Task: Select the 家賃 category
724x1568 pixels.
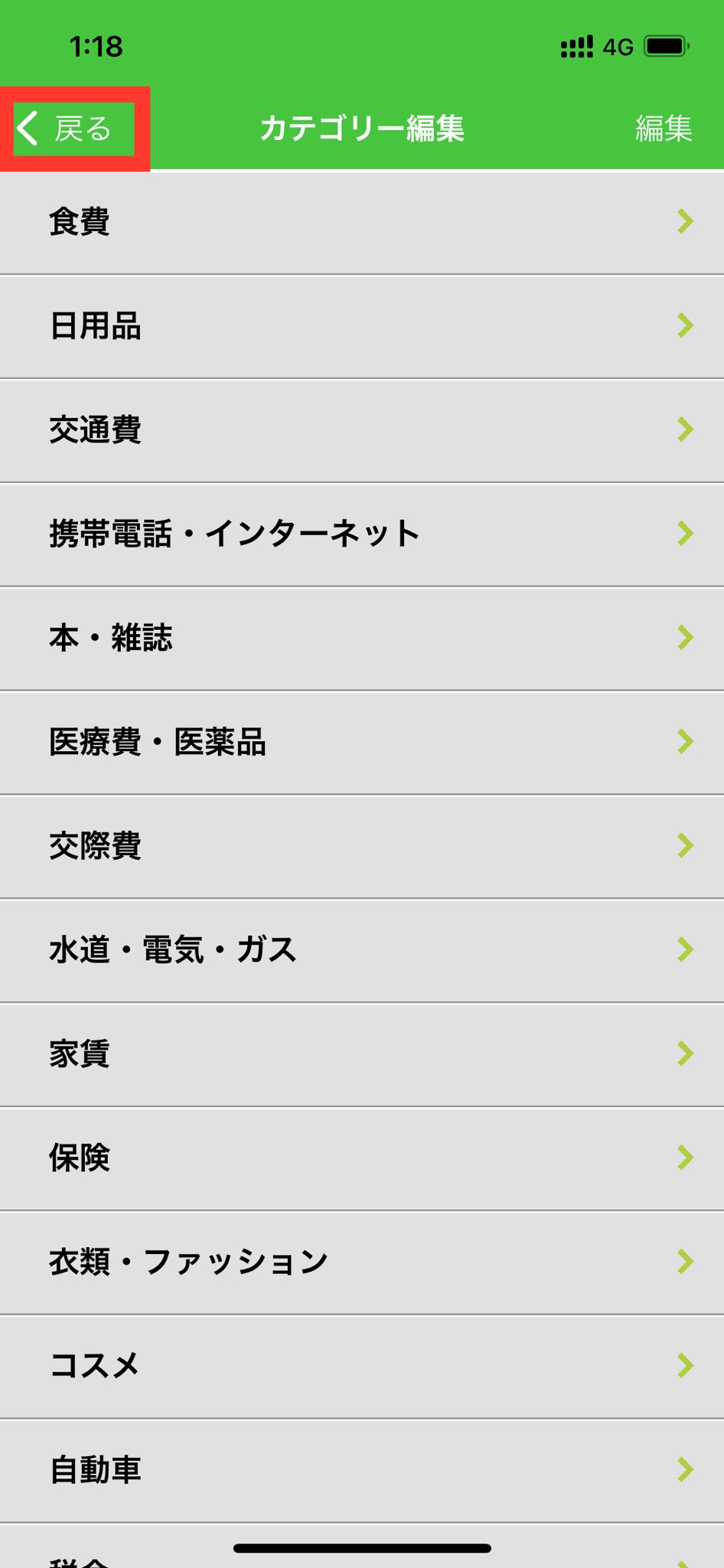Action: coord(361,1055)
